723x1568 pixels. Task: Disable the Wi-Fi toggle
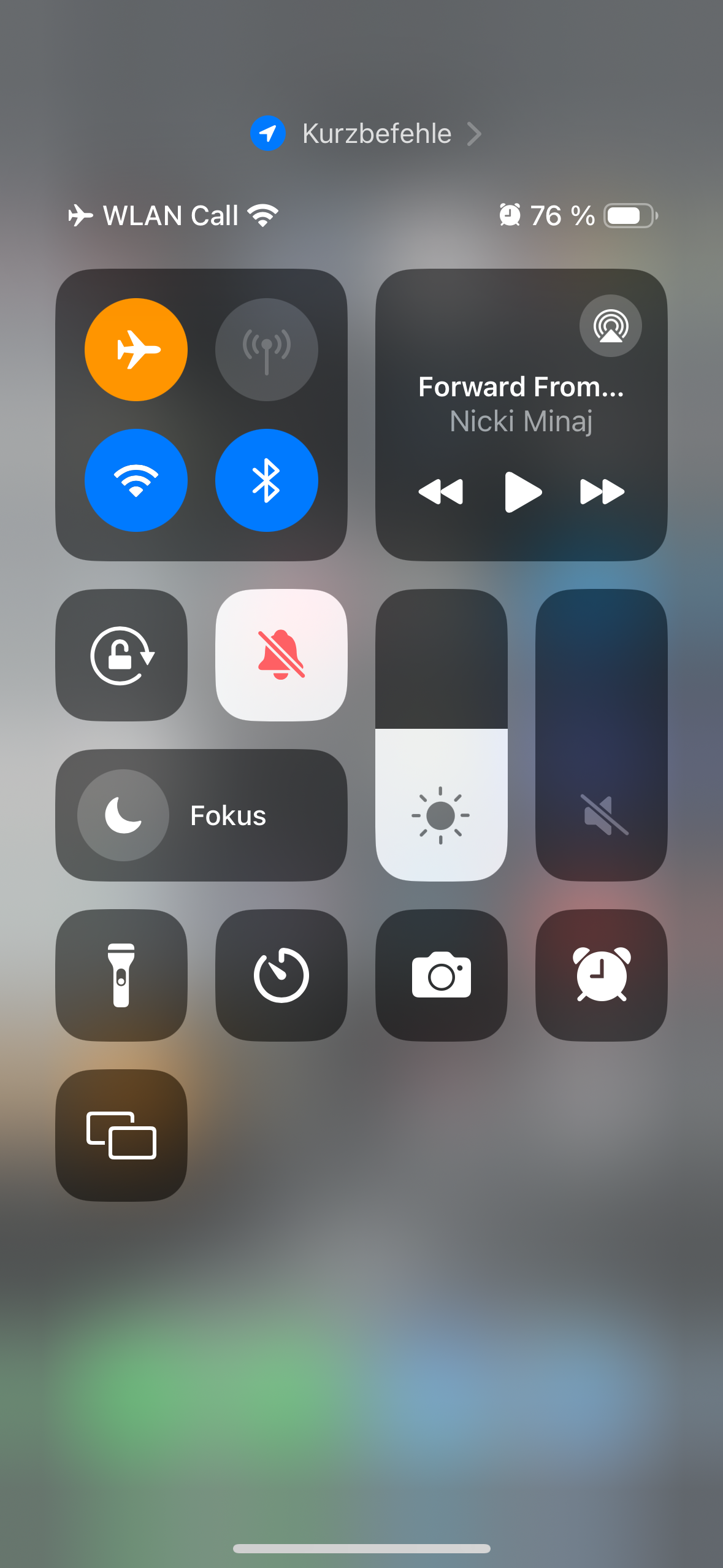pyautogui.click(x=136, y=480)
